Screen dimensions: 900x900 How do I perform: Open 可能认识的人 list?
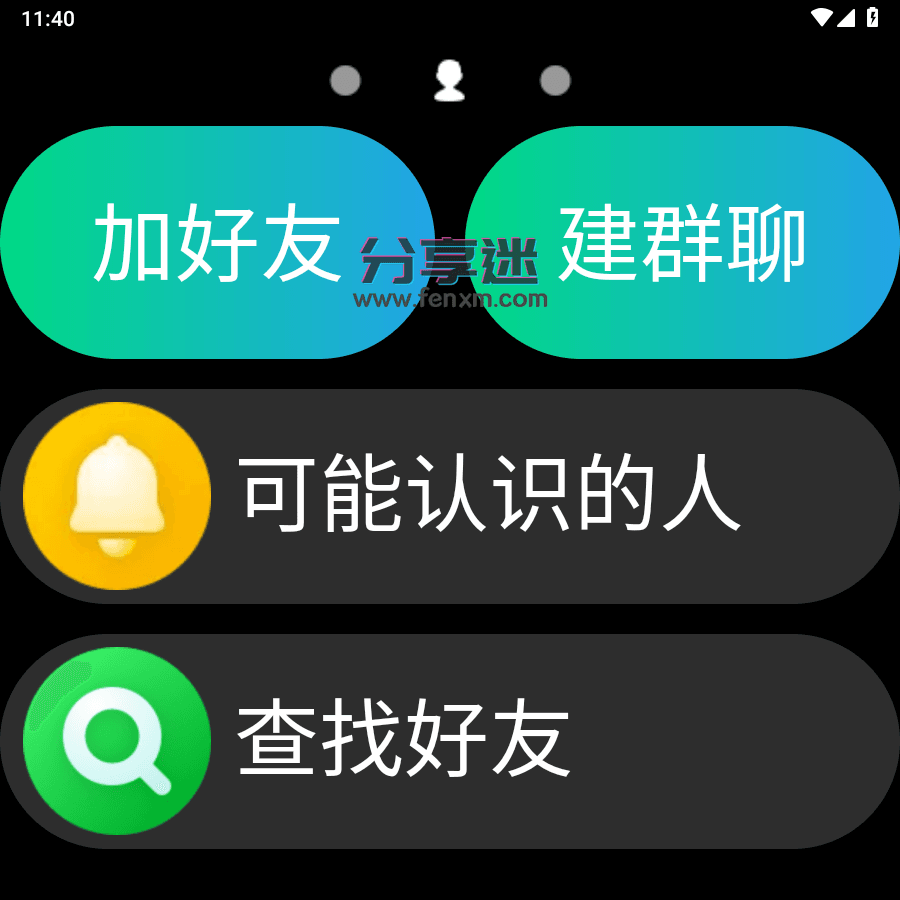pos(450,496)
